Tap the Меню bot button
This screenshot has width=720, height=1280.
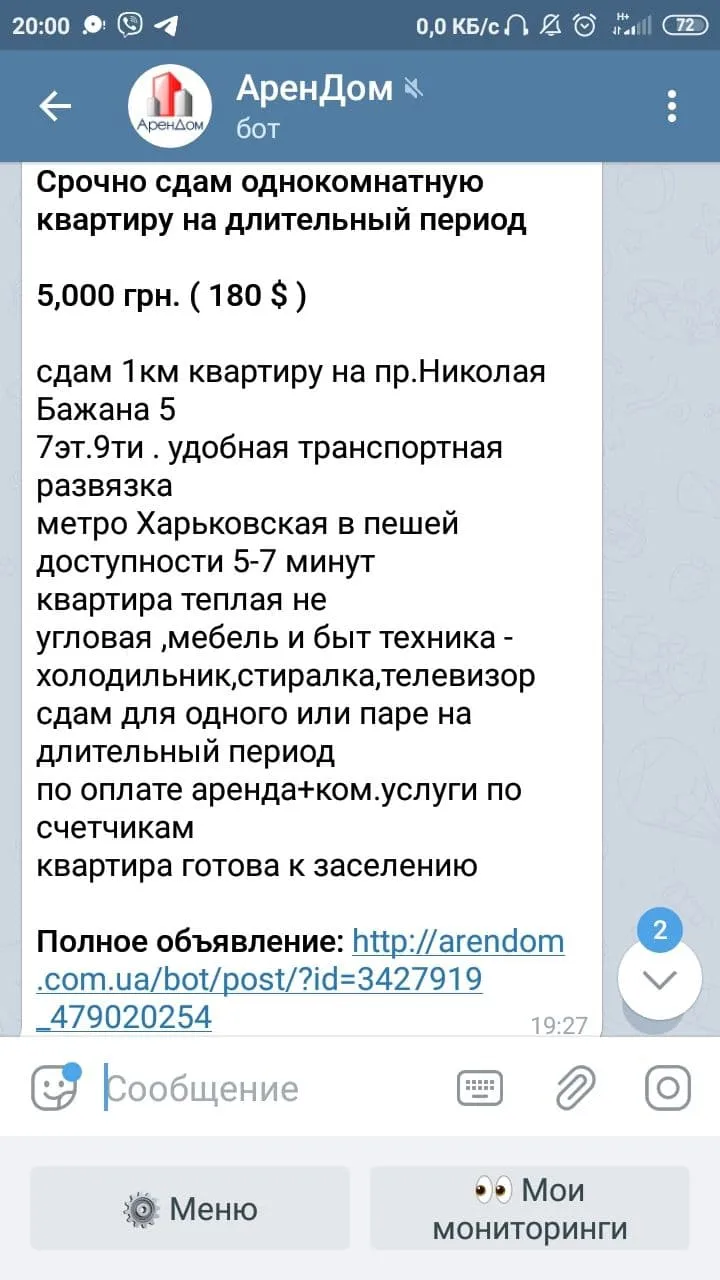[190, 1208]
